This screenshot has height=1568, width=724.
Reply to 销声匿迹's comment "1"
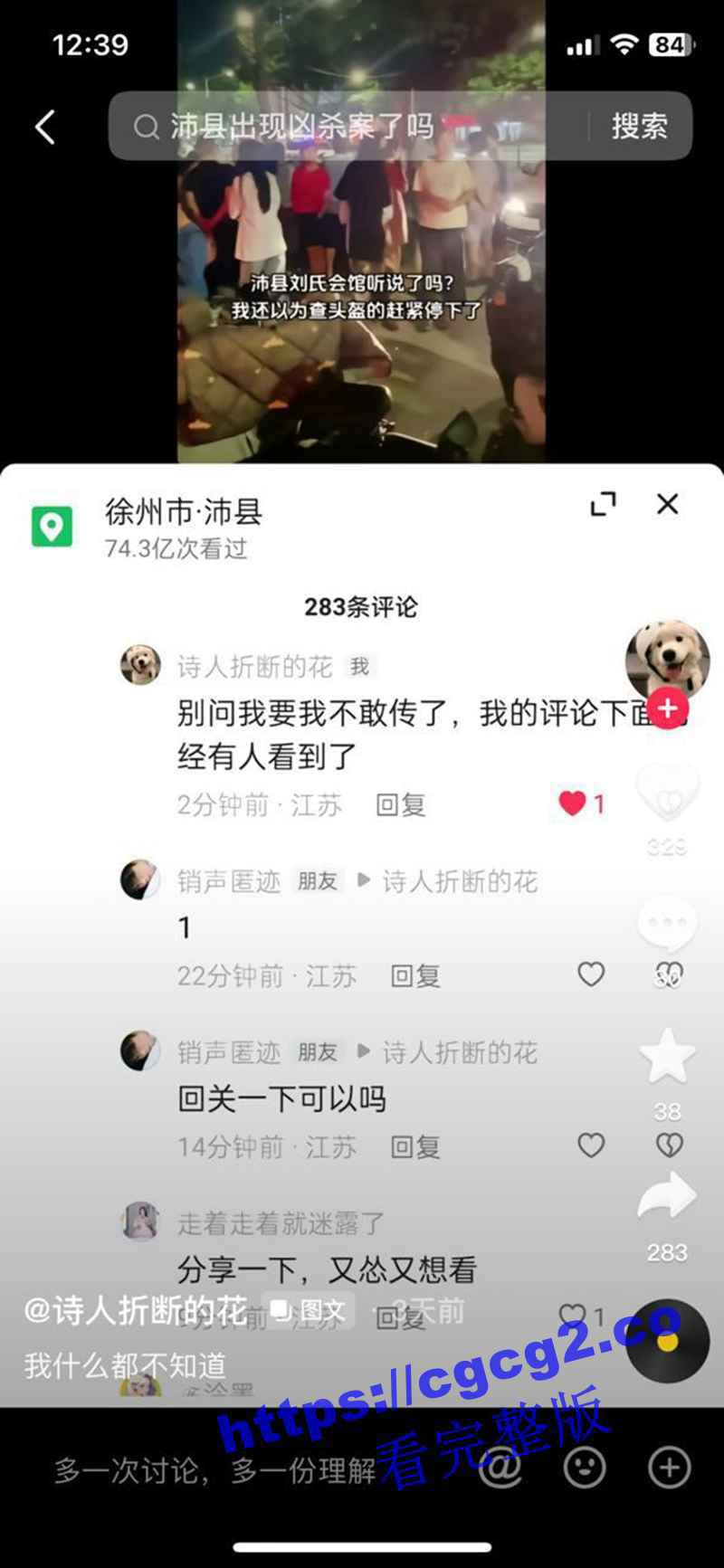(x=415, y=975)
